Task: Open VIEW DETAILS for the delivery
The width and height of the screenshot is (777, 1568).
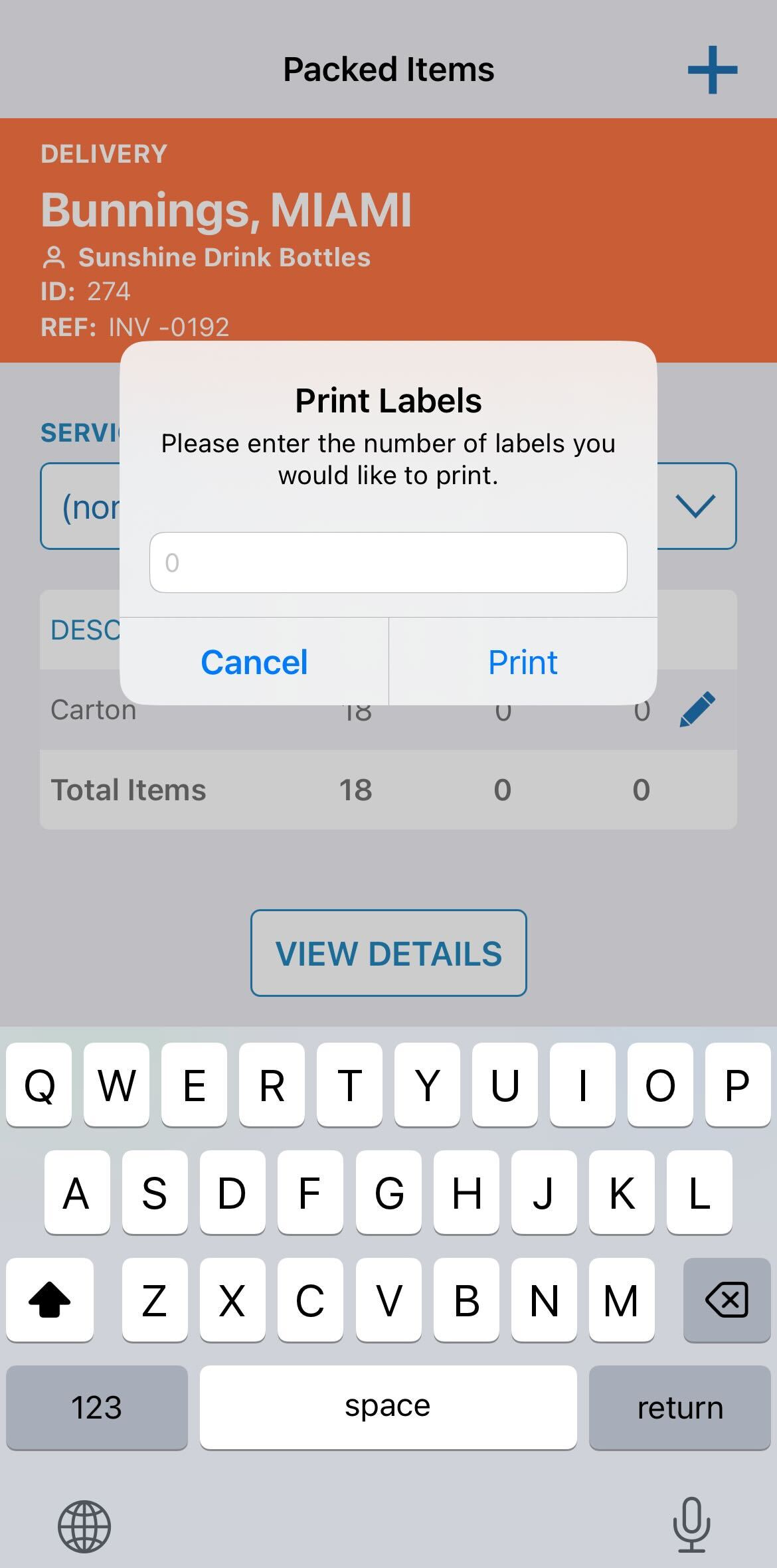Action: (388, 953)
